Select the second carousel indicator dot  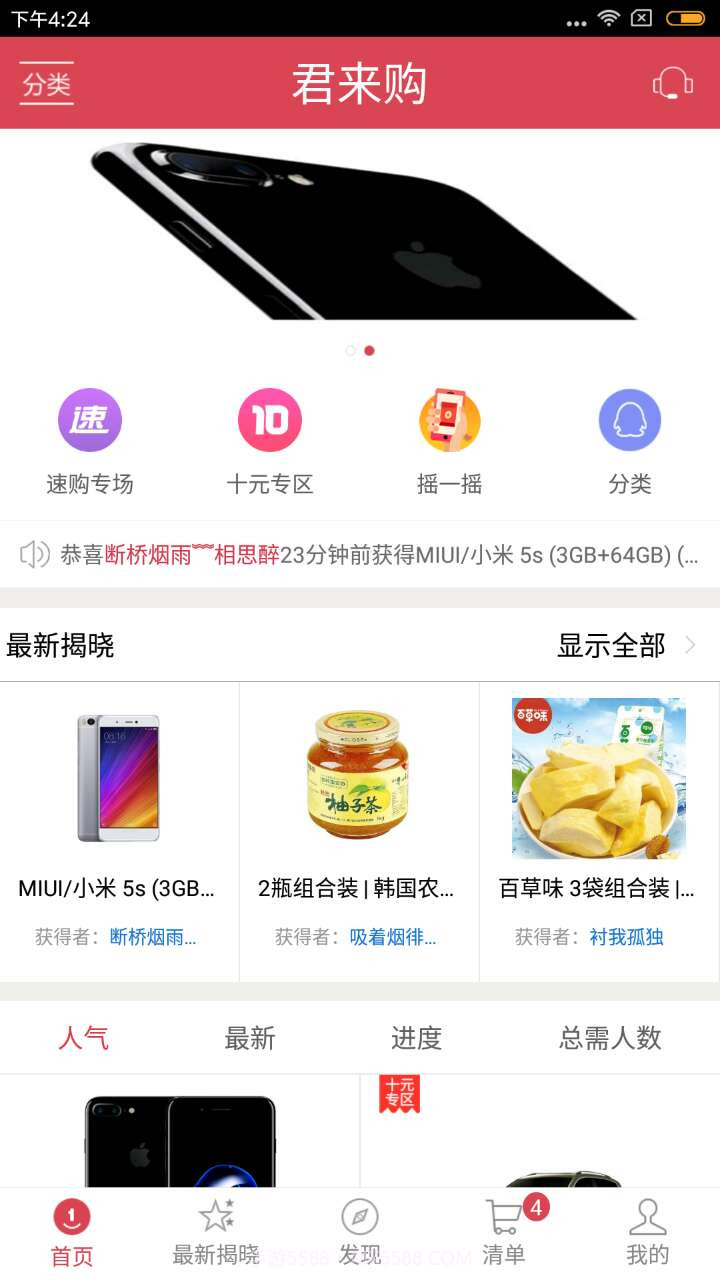point(369,351)
